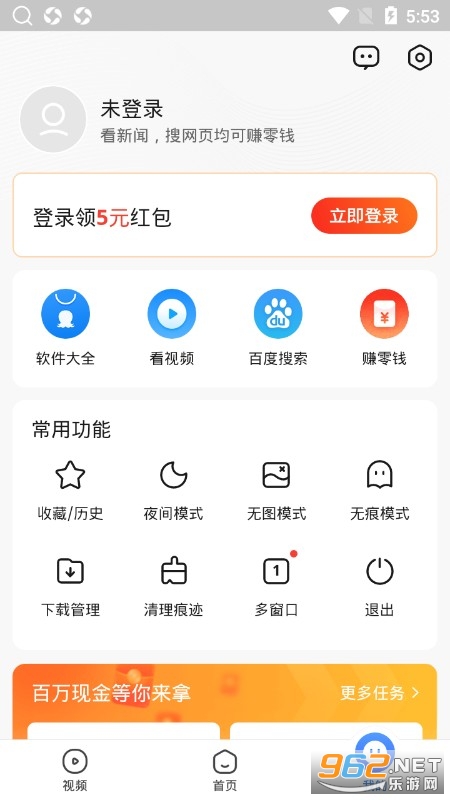The height and width of the screenshot is (800, 450).
Task: Select 清理痕迹
Action: tap(173, 587)
